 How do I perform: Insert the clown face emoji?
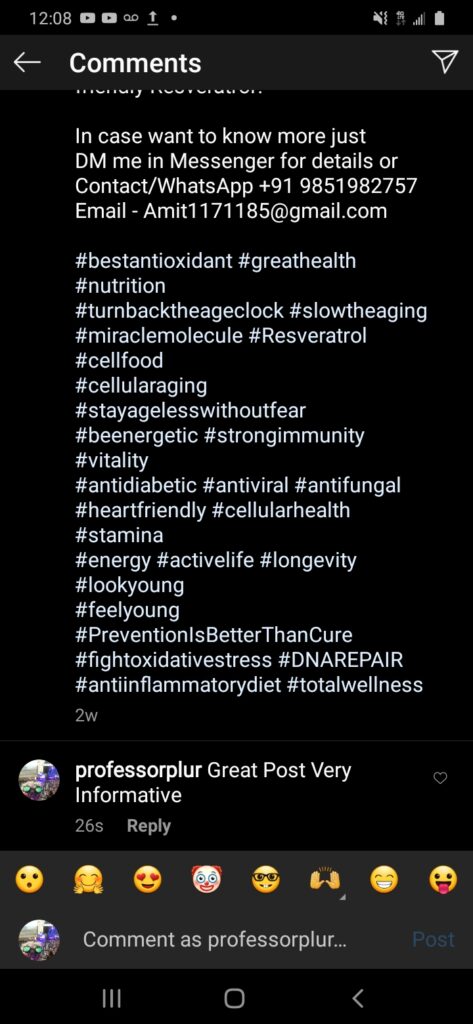click(x=206, y=880)
